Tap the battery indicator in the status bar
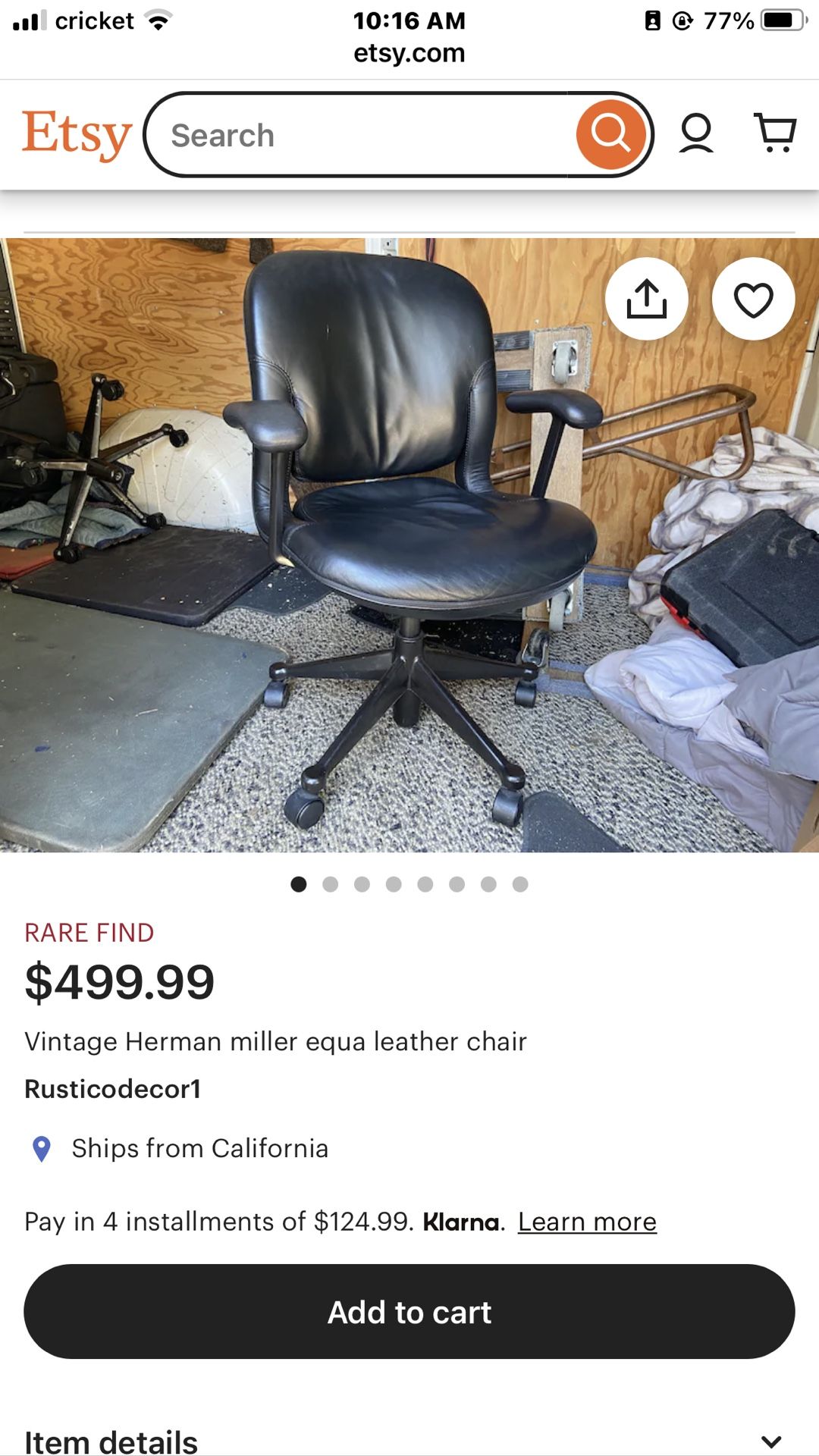 [x=783, y=20]
